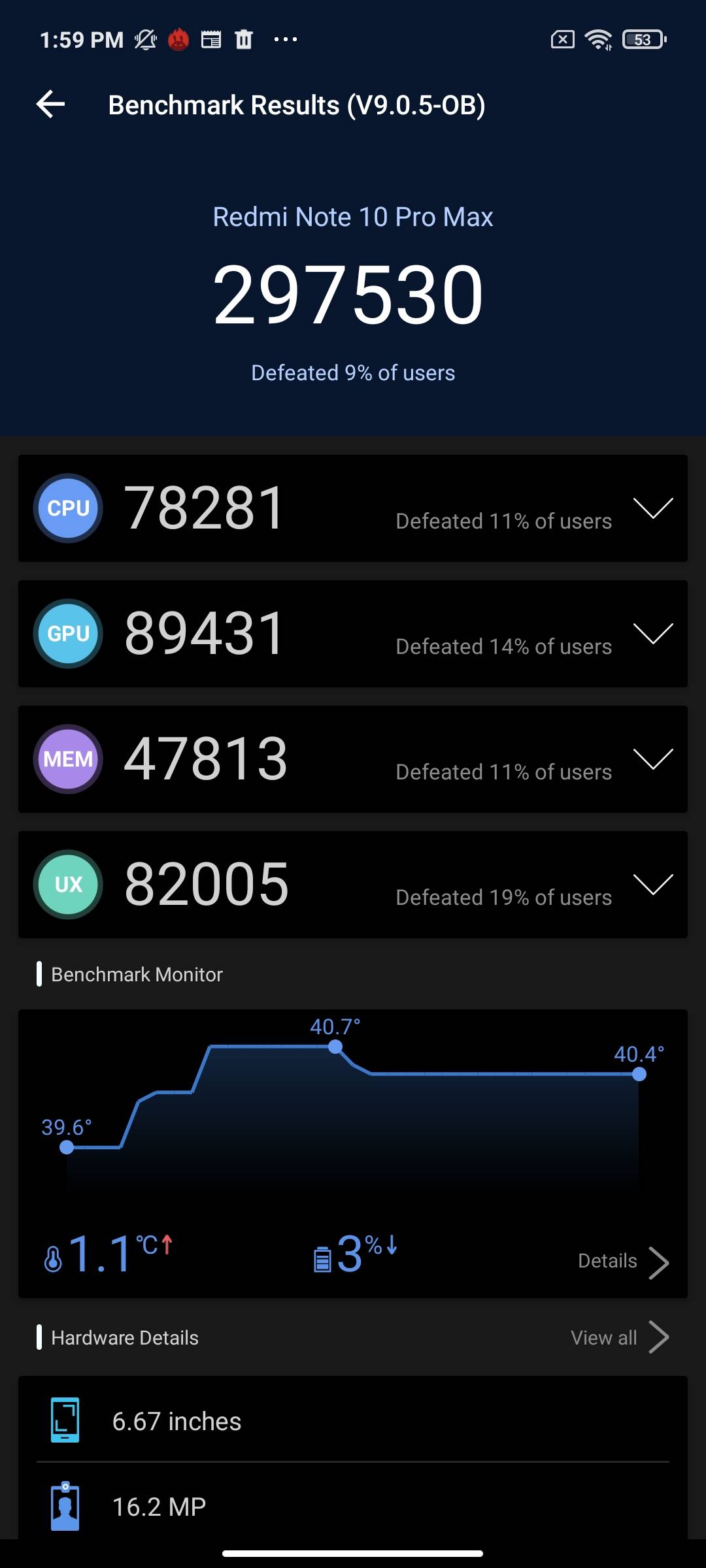This screenshot has width=706, height=1568.
Task: View all hardware details
Action: 618,1337
